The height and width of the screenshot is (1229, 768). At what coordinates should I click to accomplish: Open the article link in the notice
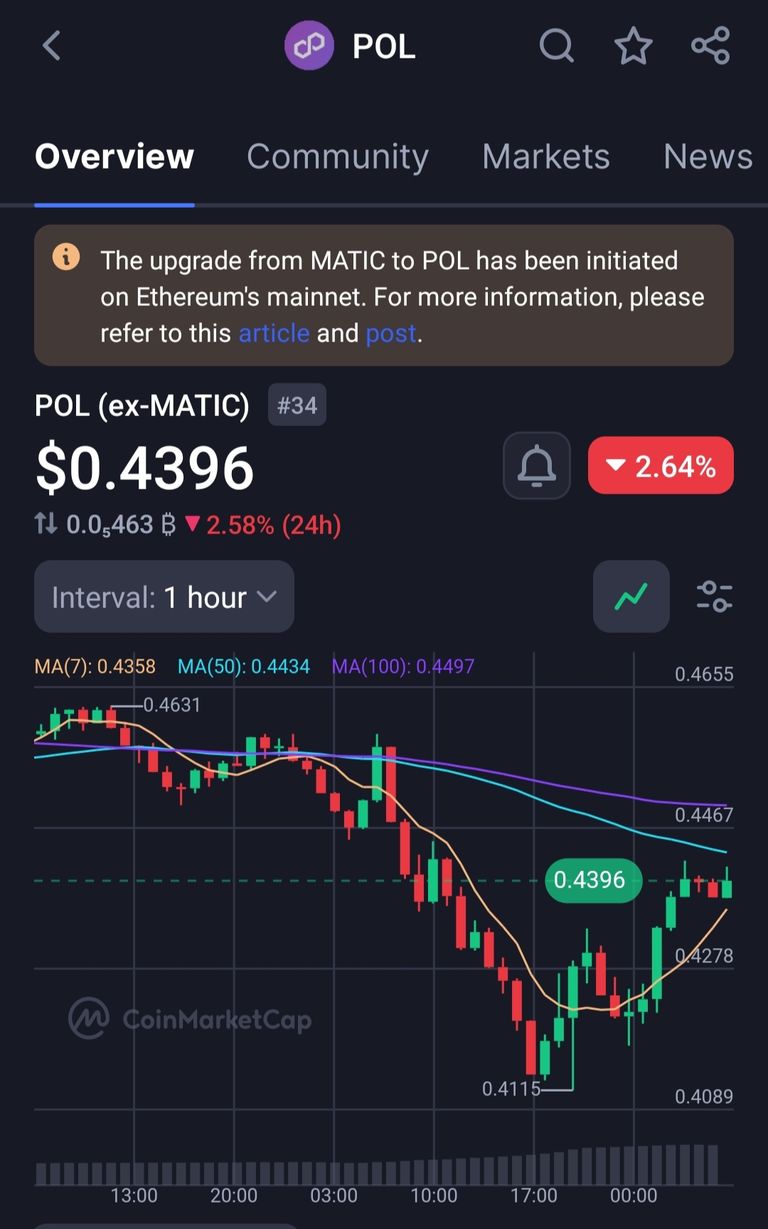(274, 333)
